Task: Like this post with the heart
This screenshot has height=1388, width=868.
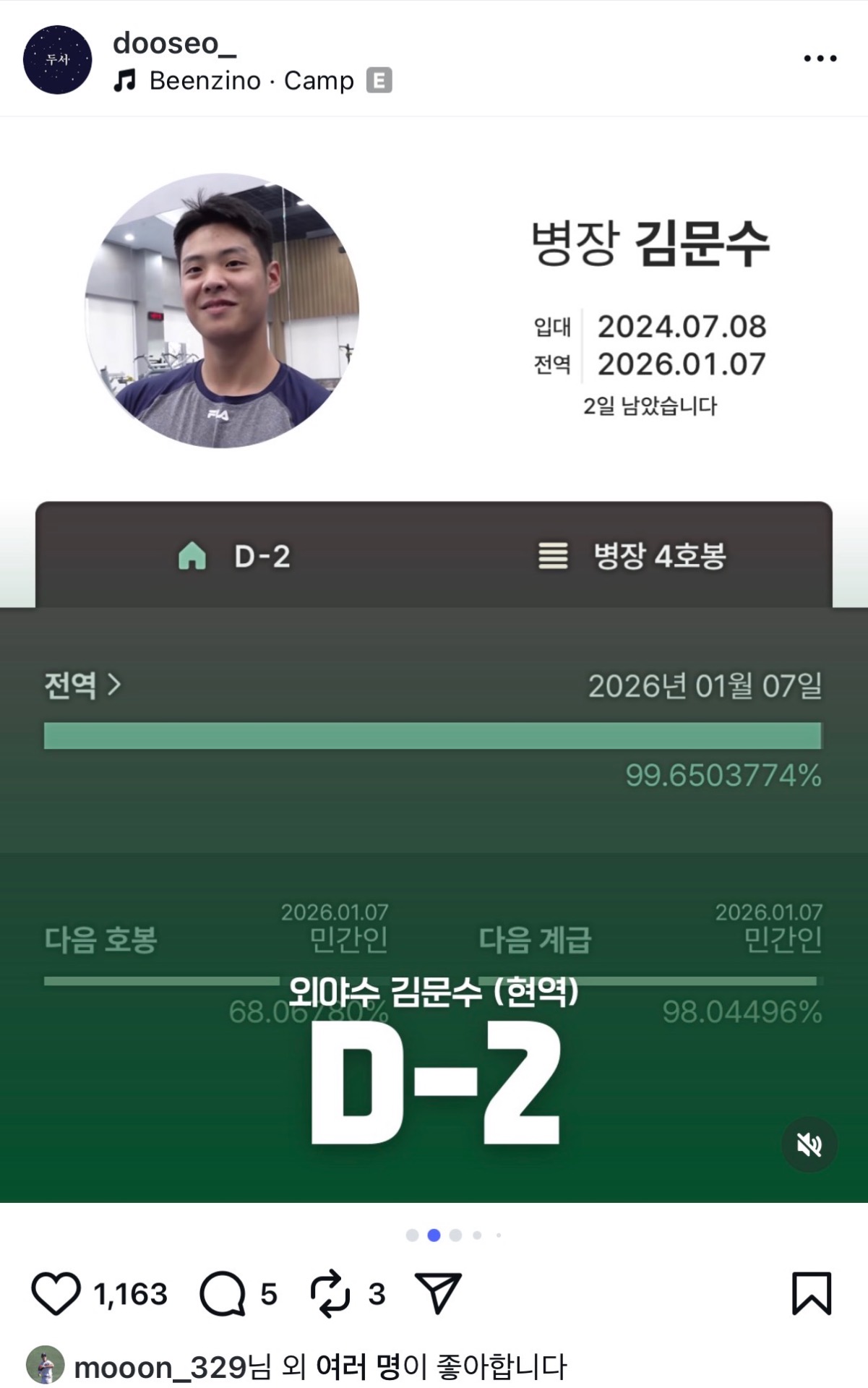Action: 56,1293
